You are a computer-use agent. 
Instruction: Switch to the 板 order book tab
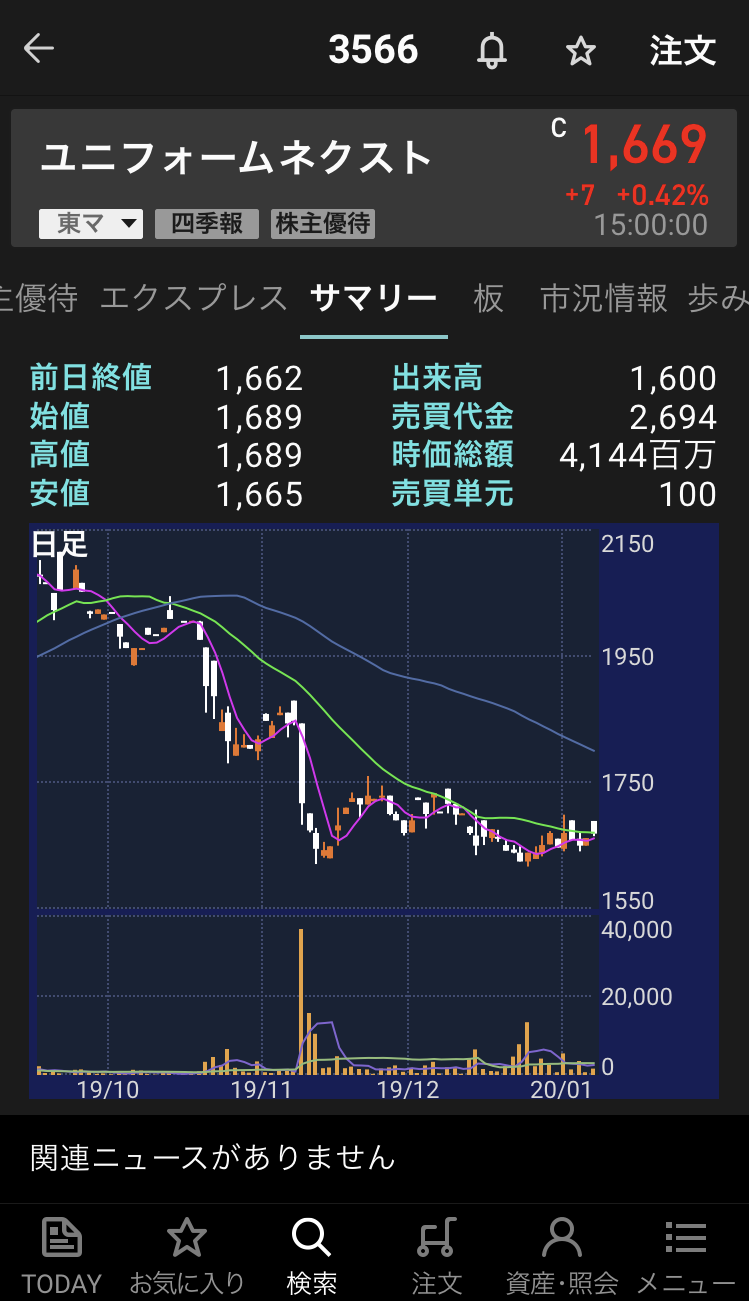pyautogui.click(x=488, y=298)
